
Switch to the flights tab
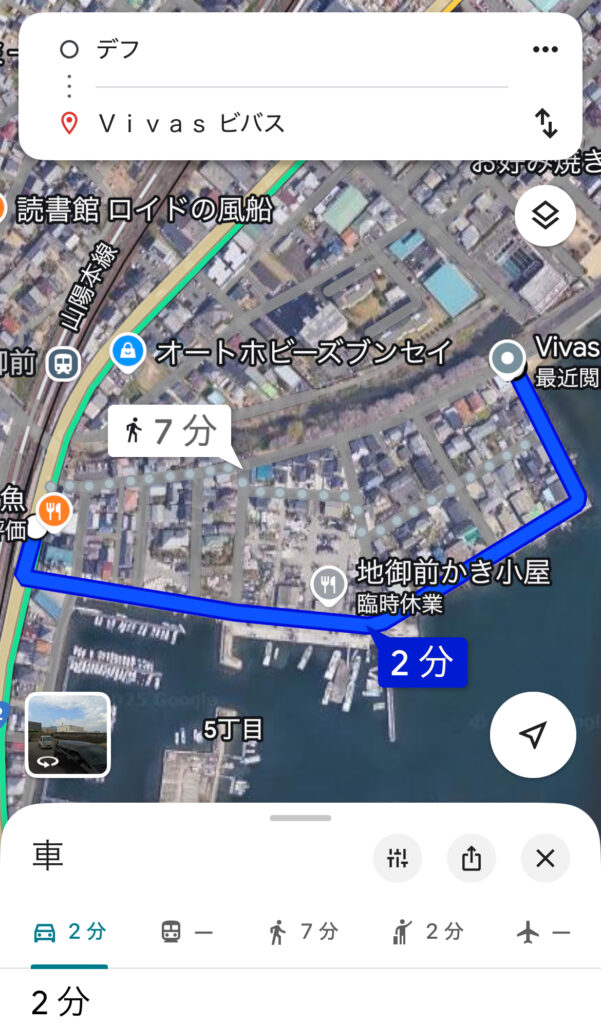pos(543,932)
